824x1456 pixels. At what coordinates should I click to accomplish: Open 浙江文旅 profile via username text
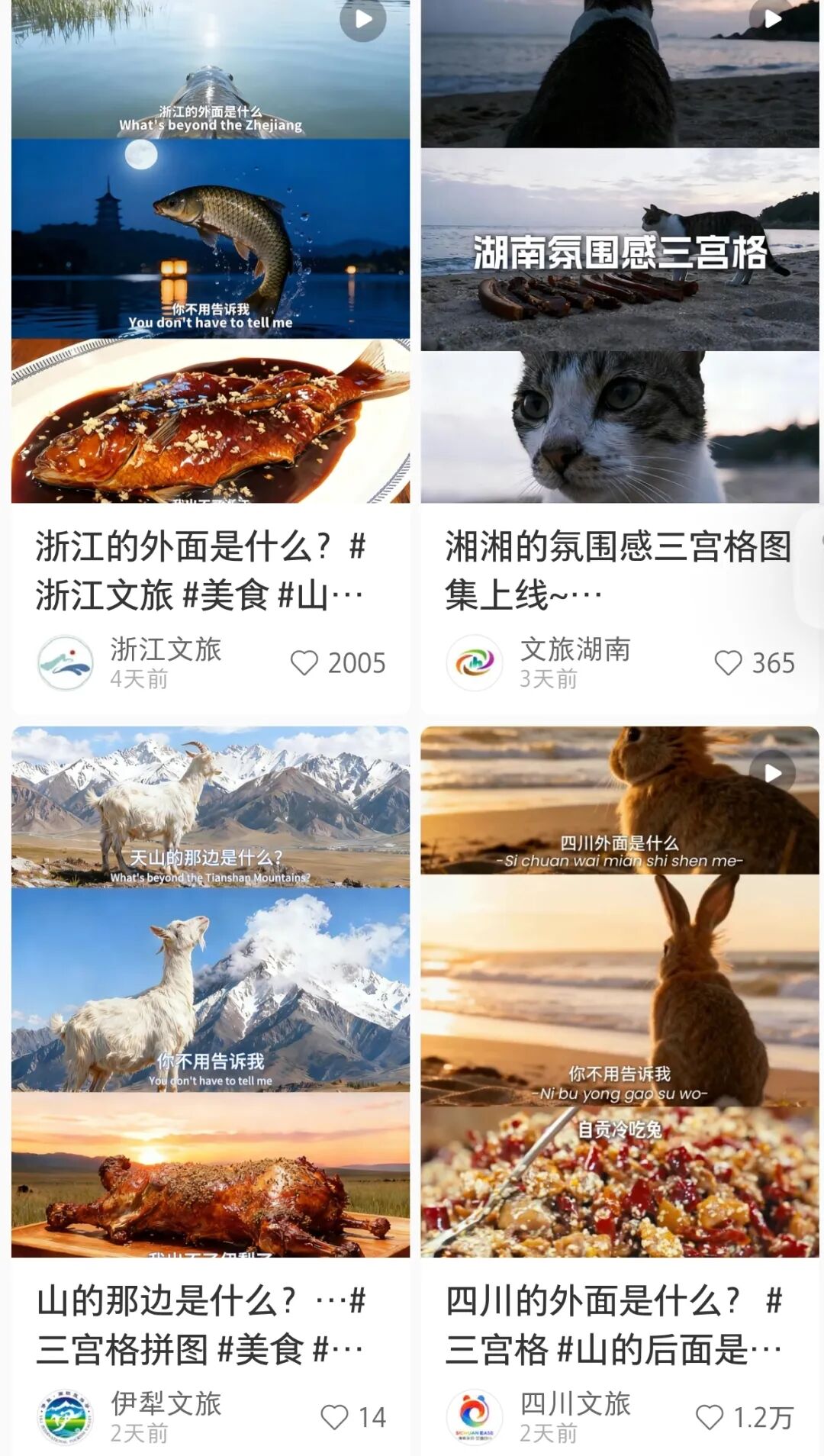[x=165, y=649]
